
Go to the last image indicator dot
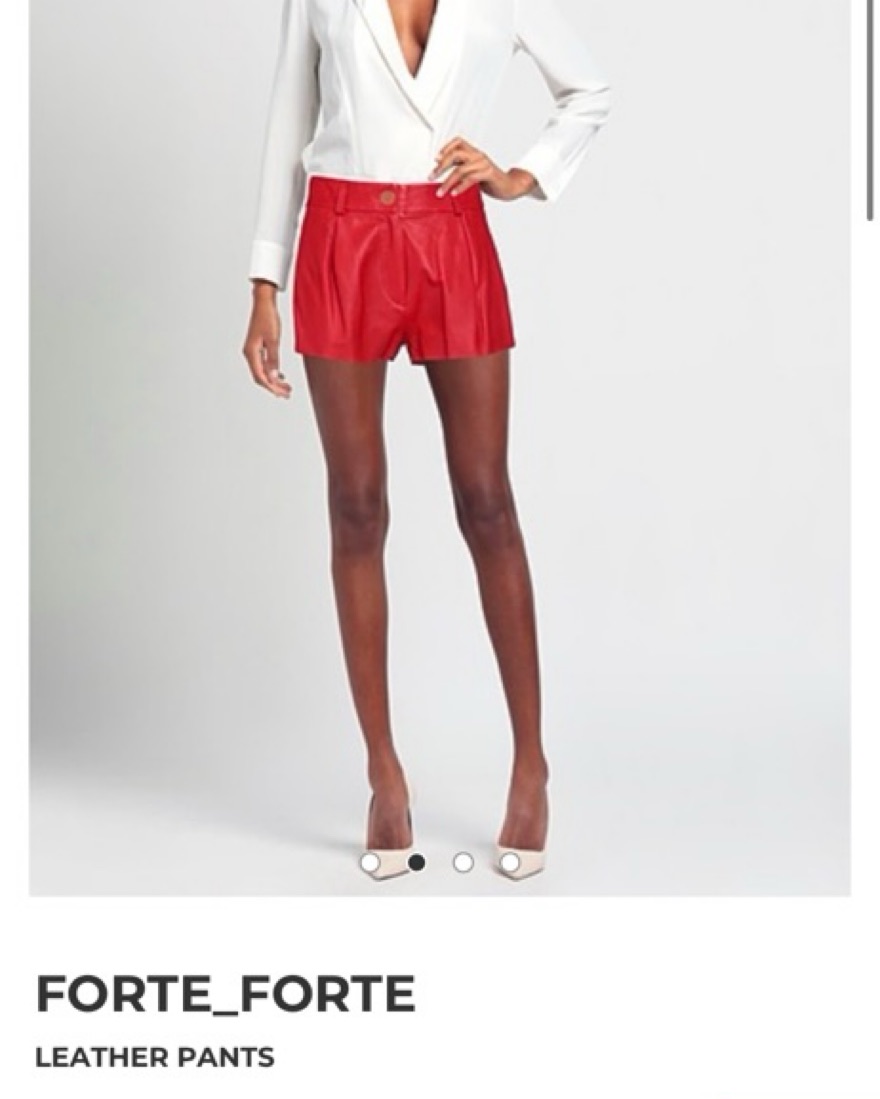click(x=510, y=862)
